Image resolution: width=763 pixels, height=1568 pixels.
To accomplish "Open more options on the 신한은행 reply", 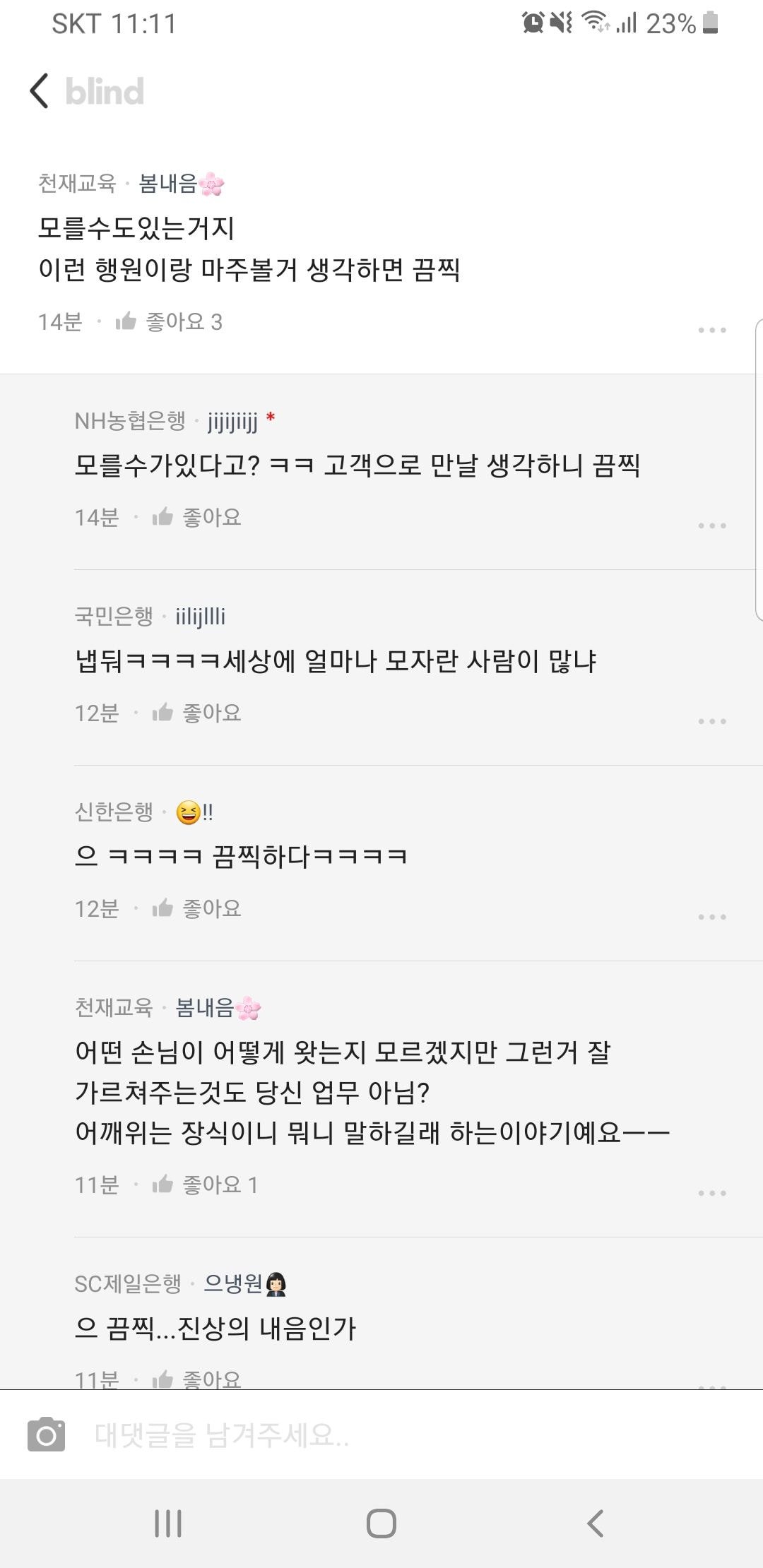I will point(711,917).
